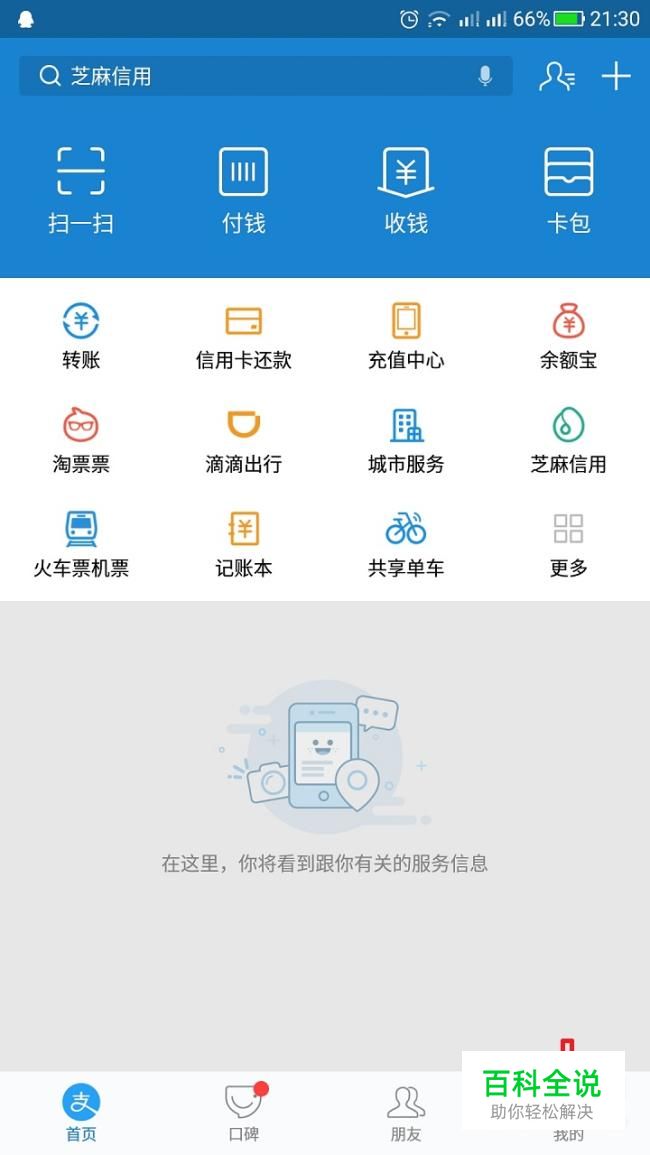
Task: Open 付钱 payment code
Action: [243, 190]
